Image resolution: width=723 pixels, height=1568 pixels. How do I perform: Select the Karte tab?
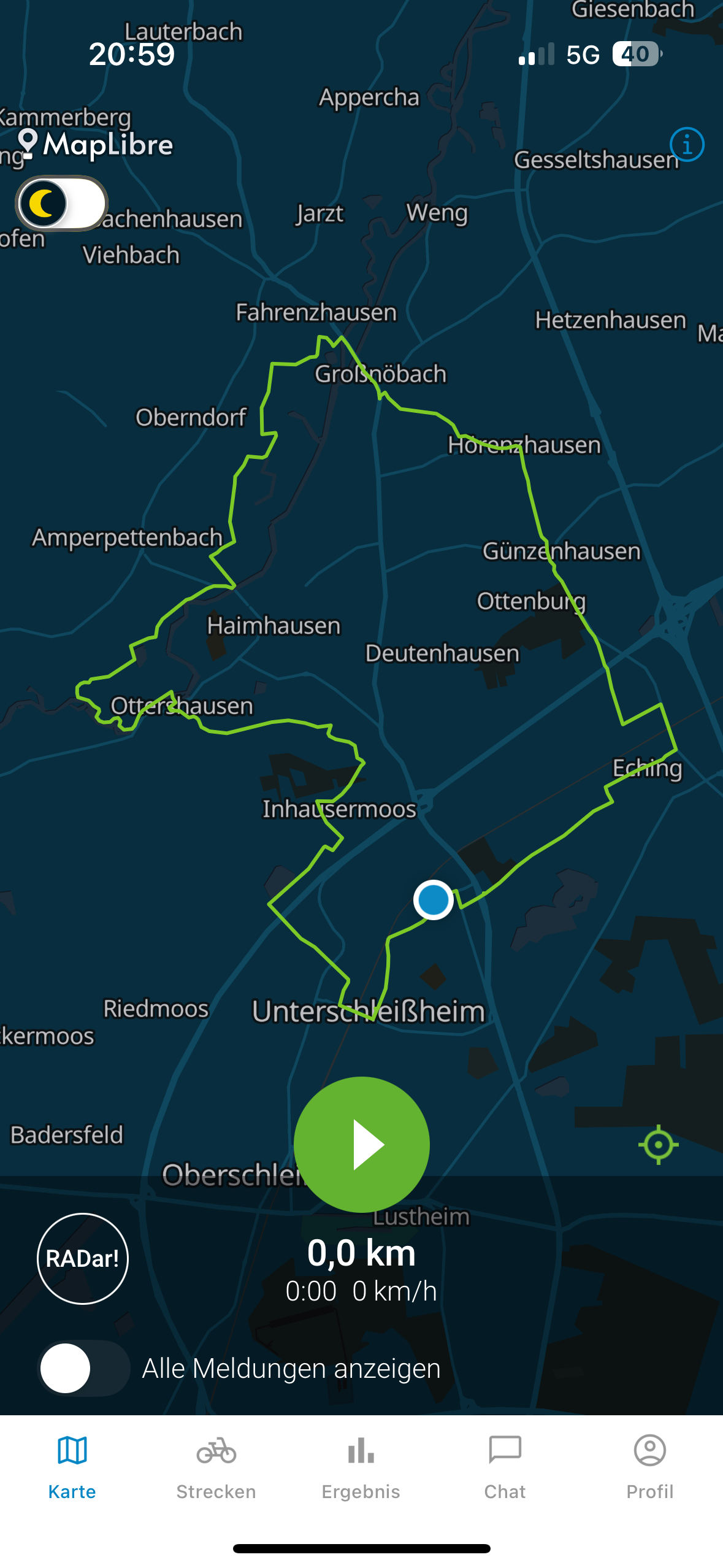coord(72,1467)
